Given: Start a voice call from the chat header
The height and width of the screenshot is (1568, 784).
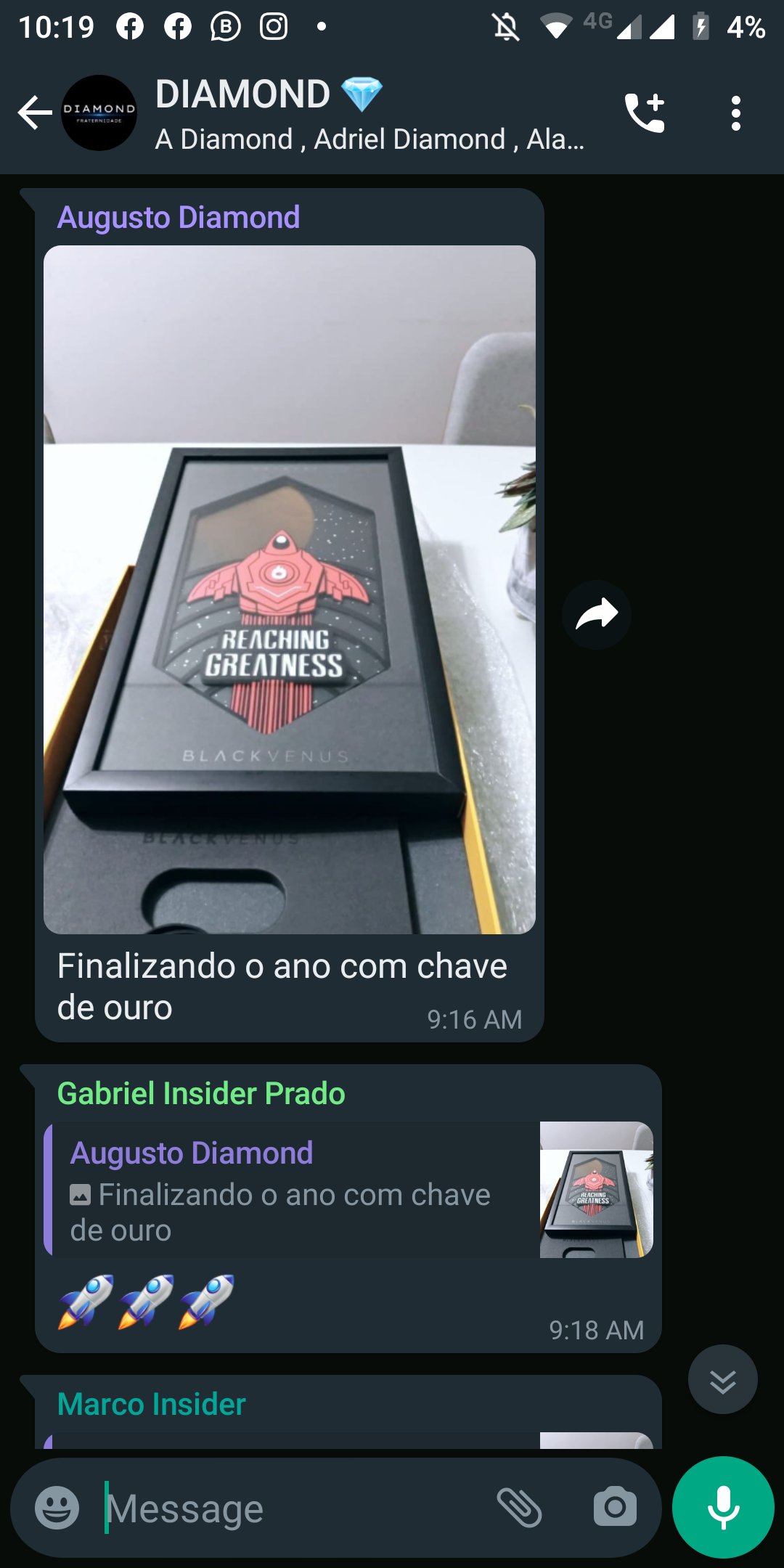Looking at the screenshot, I should coord(646,112).
